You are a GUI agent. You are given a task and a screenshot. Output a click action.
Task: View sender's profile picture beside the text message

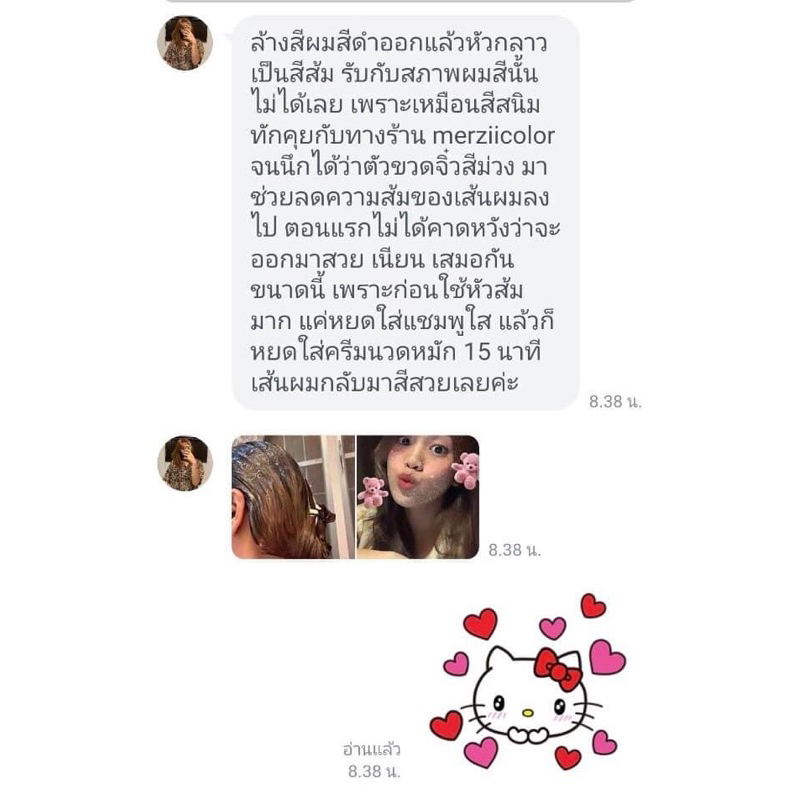[185, 43]
